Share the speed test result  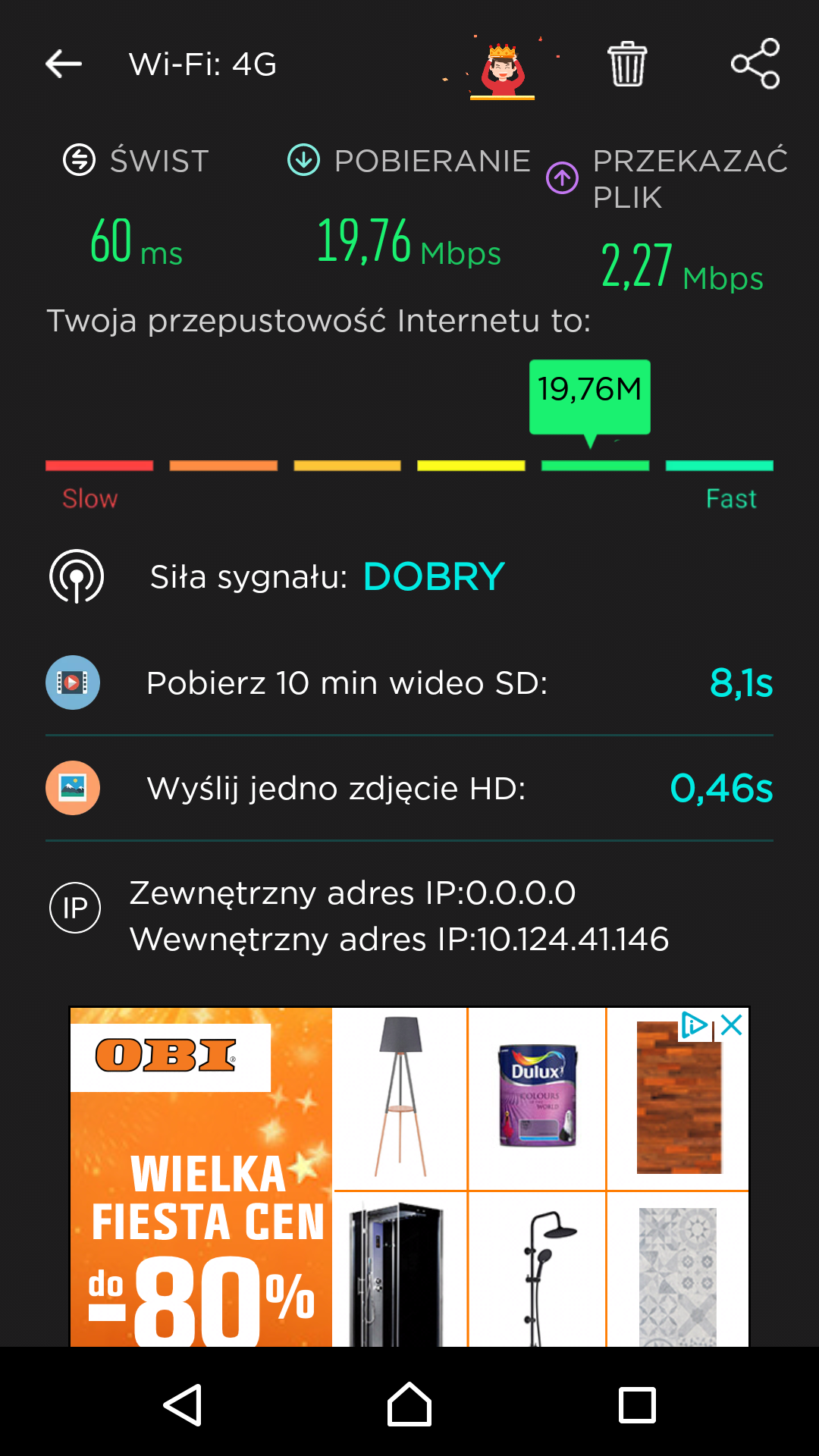click(x=755, y=64)
